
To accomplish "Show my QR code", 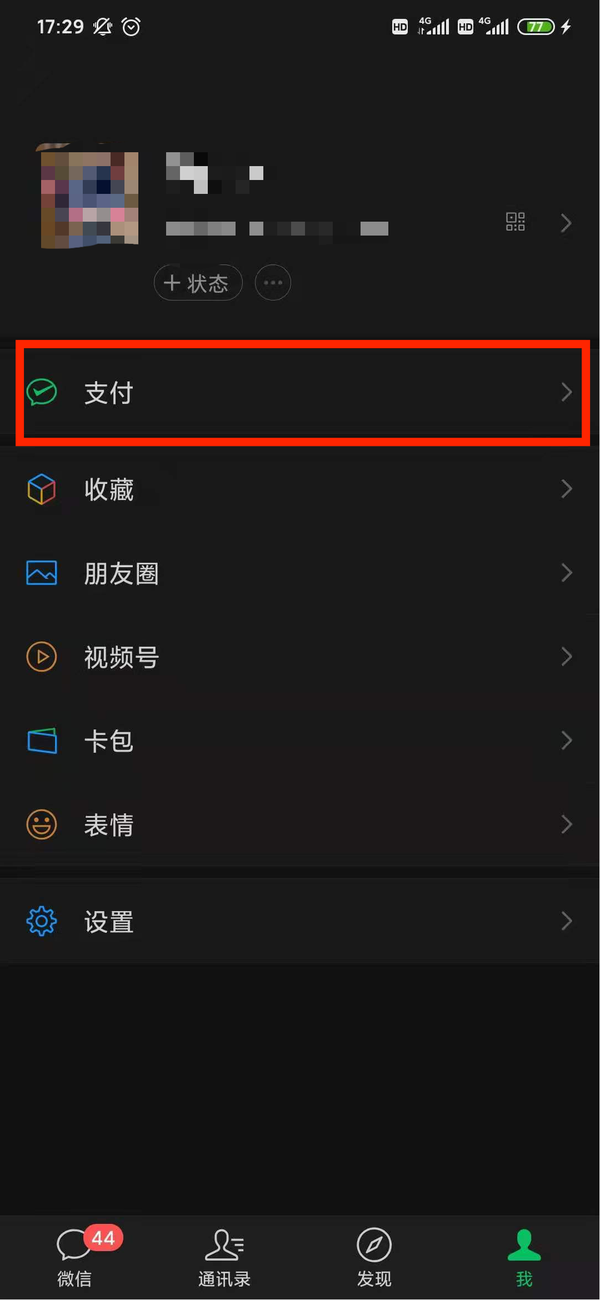I will tap(515, 222).
